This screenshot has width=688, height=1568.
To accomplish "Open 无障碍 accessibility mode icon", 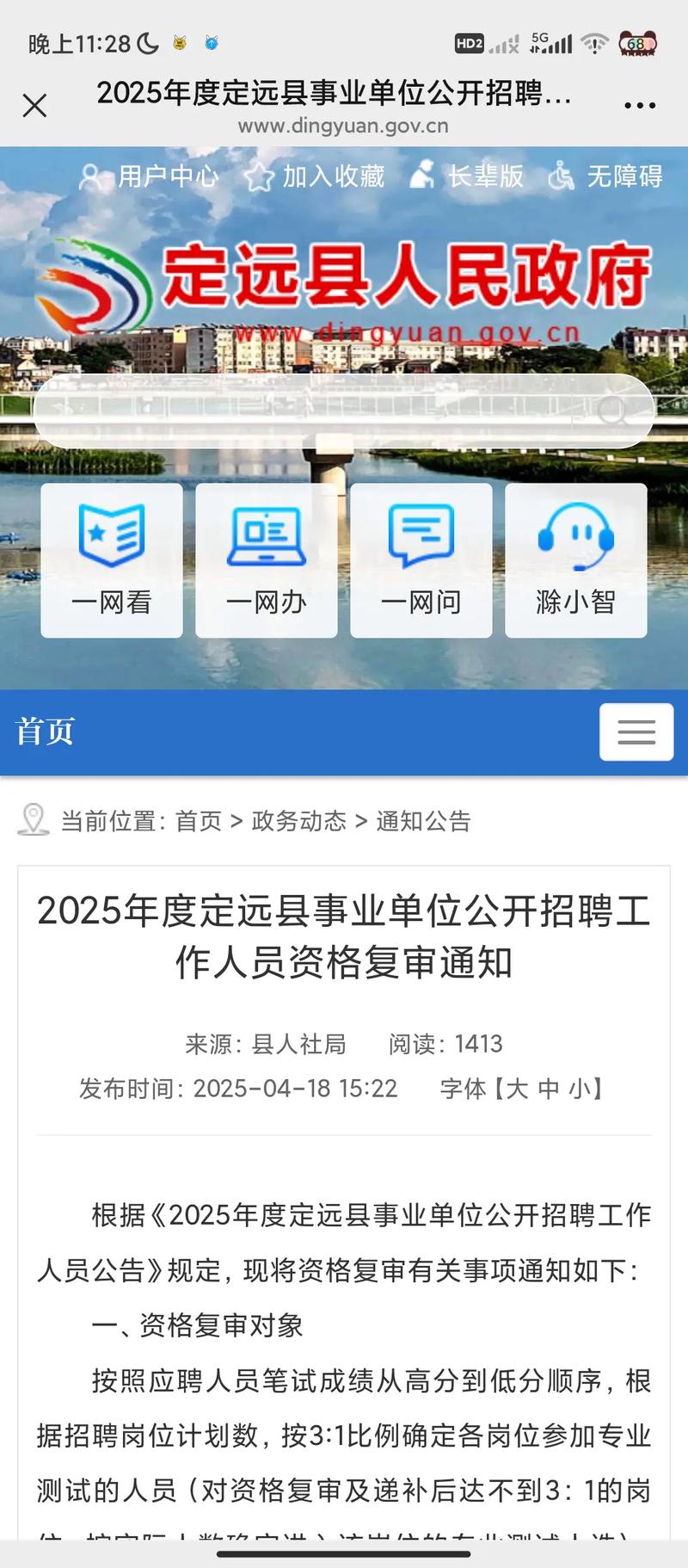I will [559, 176].
